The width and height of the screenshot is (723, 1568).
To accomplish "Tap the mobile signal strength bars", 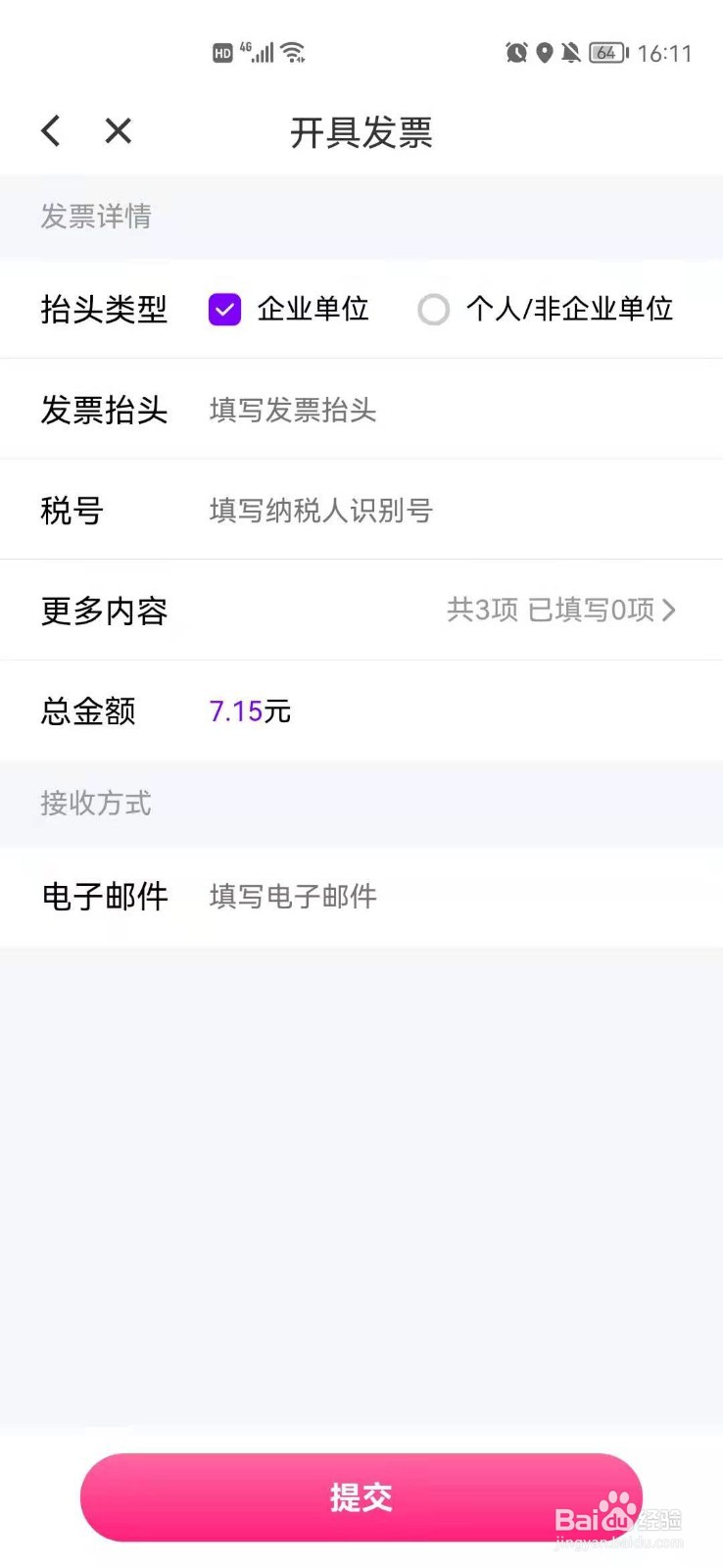I will pos(260,53).
